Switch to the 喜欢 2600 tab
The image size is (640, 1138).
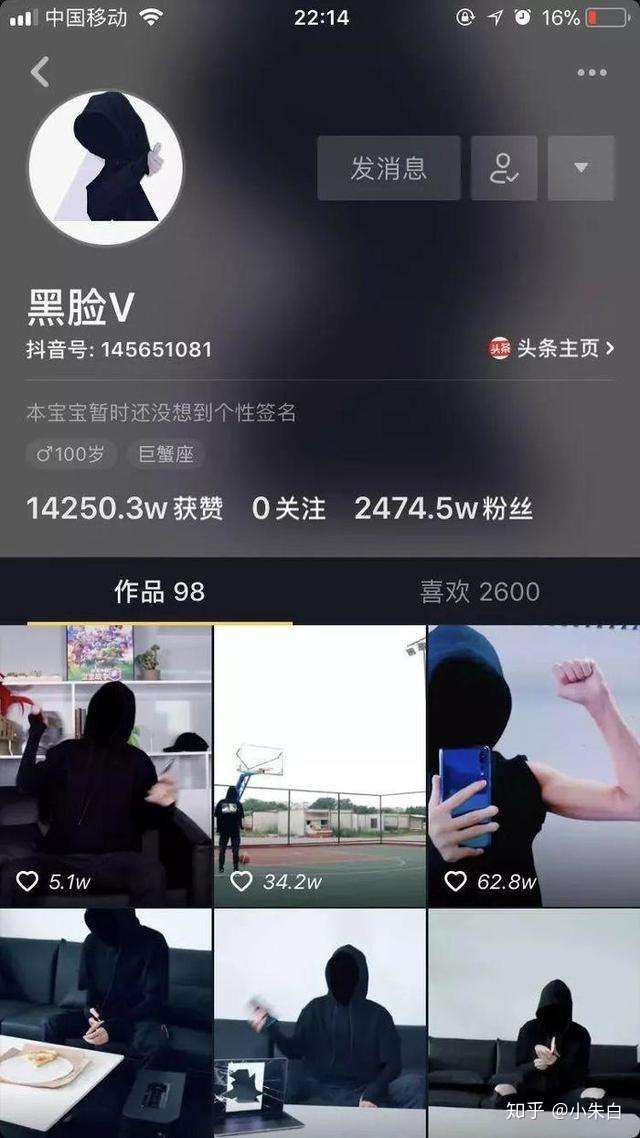pos(480,592)
